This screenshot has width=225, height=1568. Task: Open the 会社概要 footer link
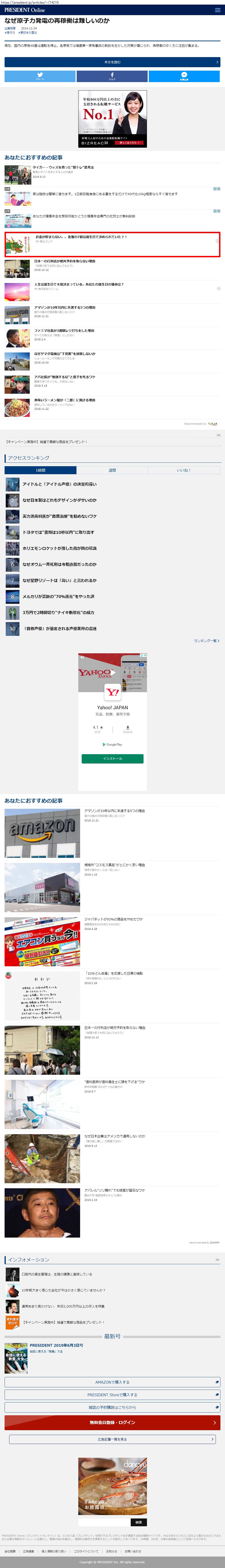(x=10, y=1551)
